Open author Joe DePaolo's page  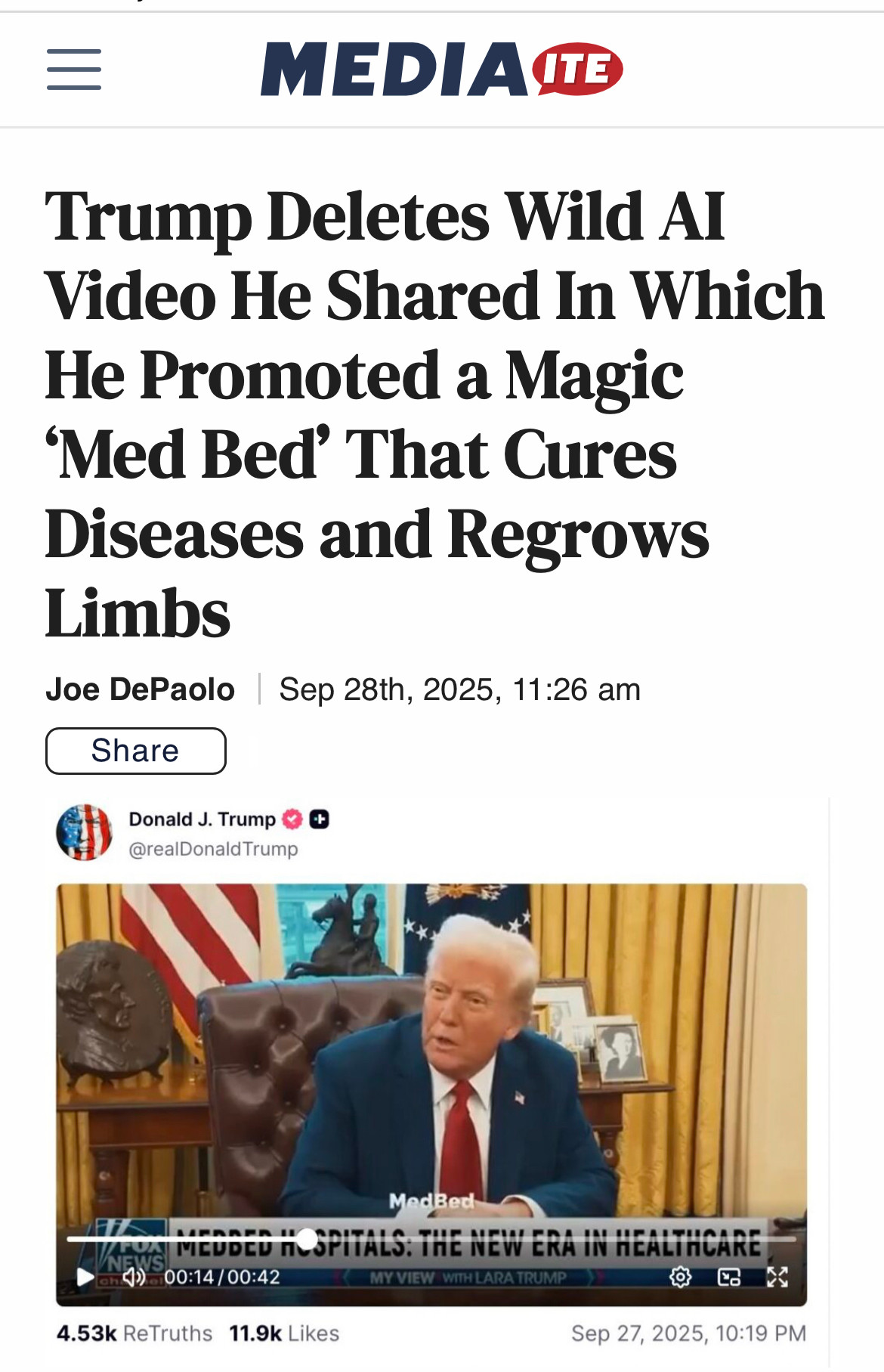point(141,689)
